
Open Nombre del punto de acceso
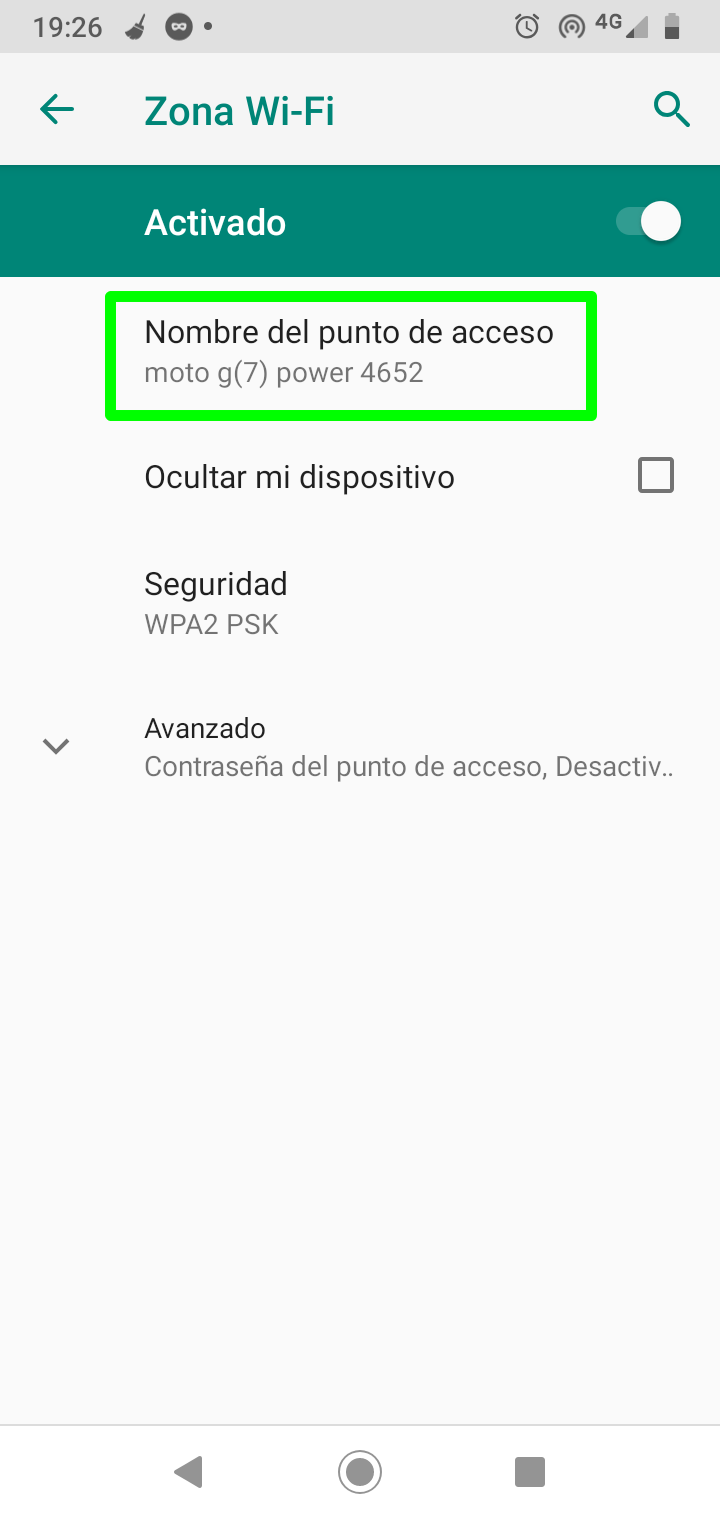click(350, 352)
